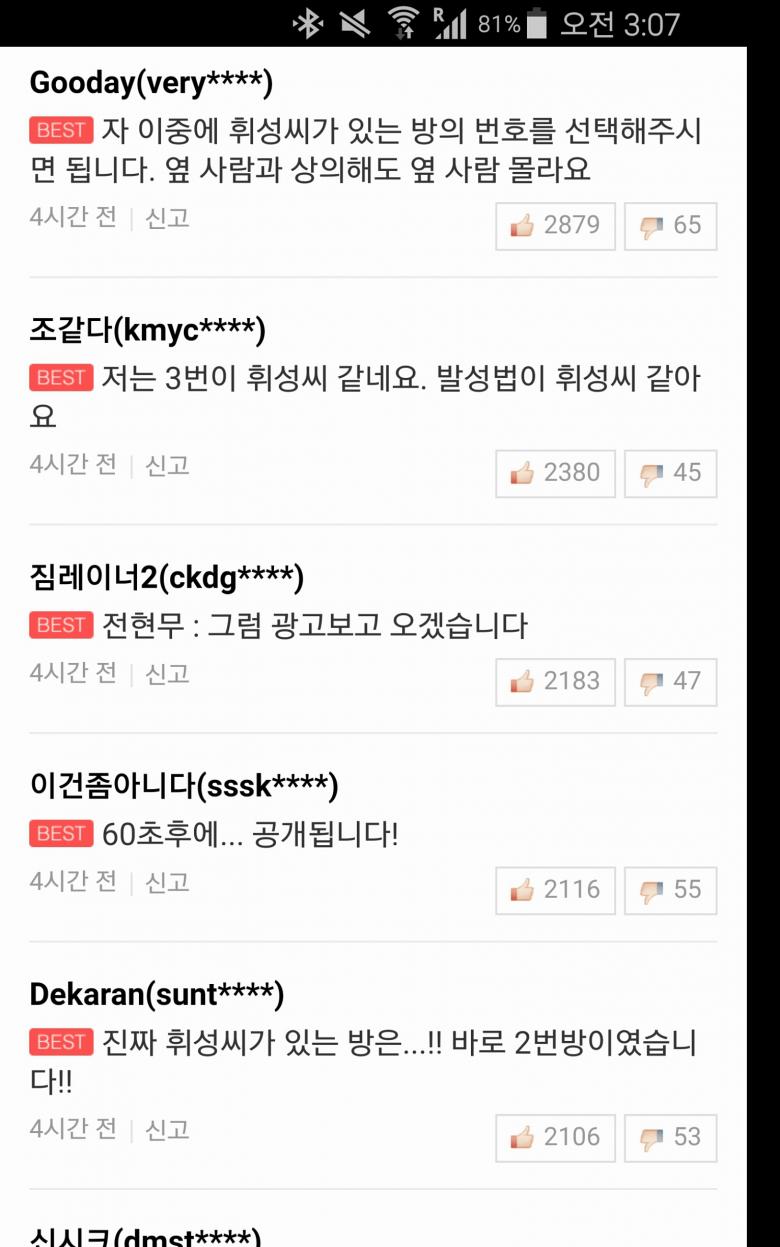The height and width of the screenshot is (1247, 780).
Task: Report 조같다's comment using 신고
Action: click(167, 465)
